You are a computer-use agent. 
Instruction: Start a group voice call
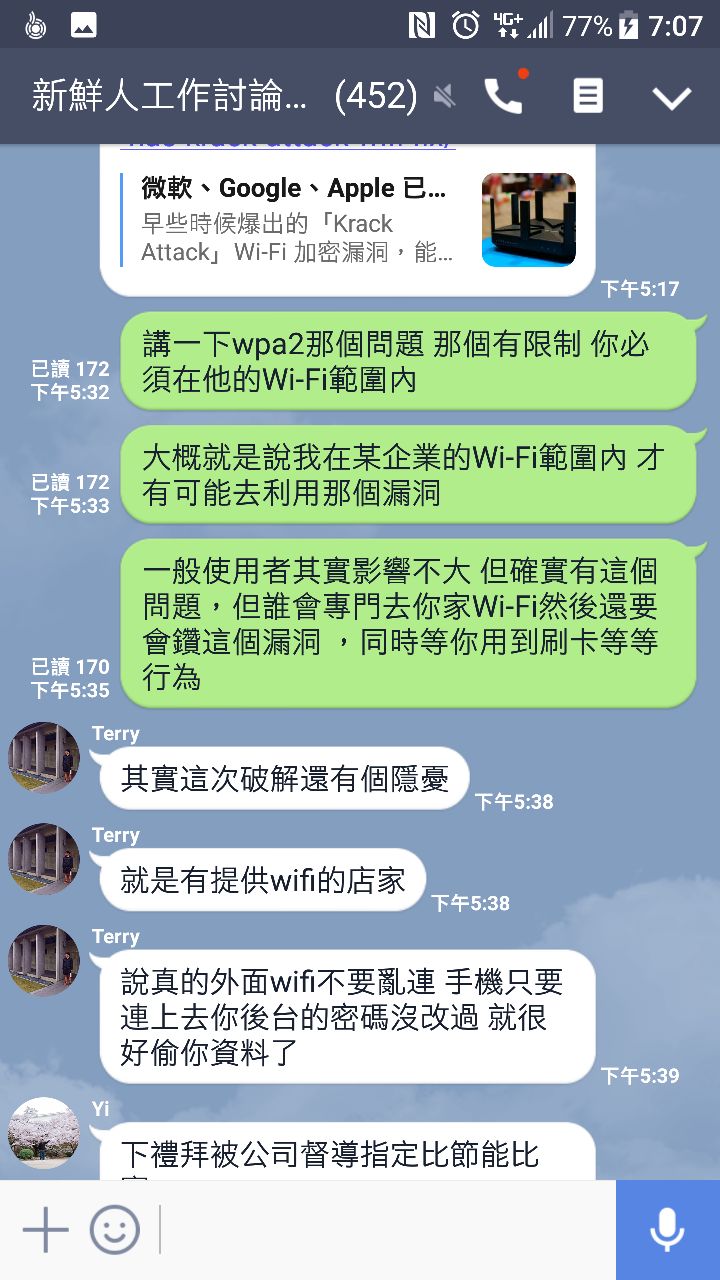503,96
